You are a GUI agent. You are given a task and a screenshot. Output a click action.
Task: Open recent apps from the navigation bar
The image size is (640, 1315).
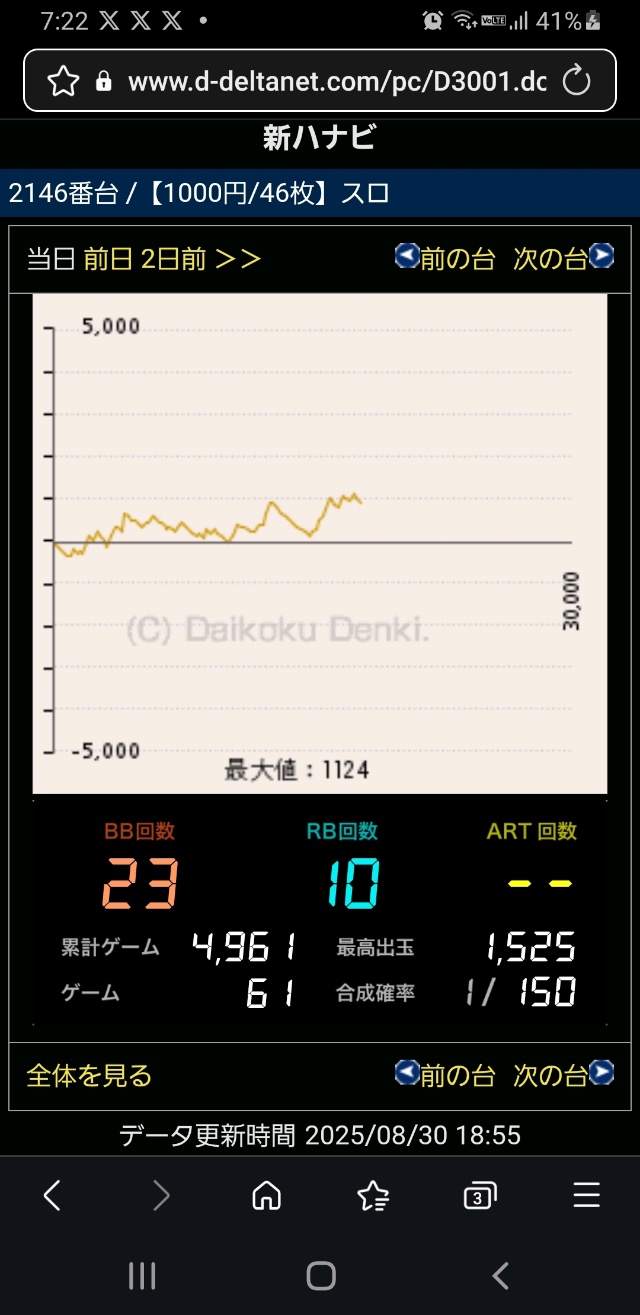[x=142, y=1275]
